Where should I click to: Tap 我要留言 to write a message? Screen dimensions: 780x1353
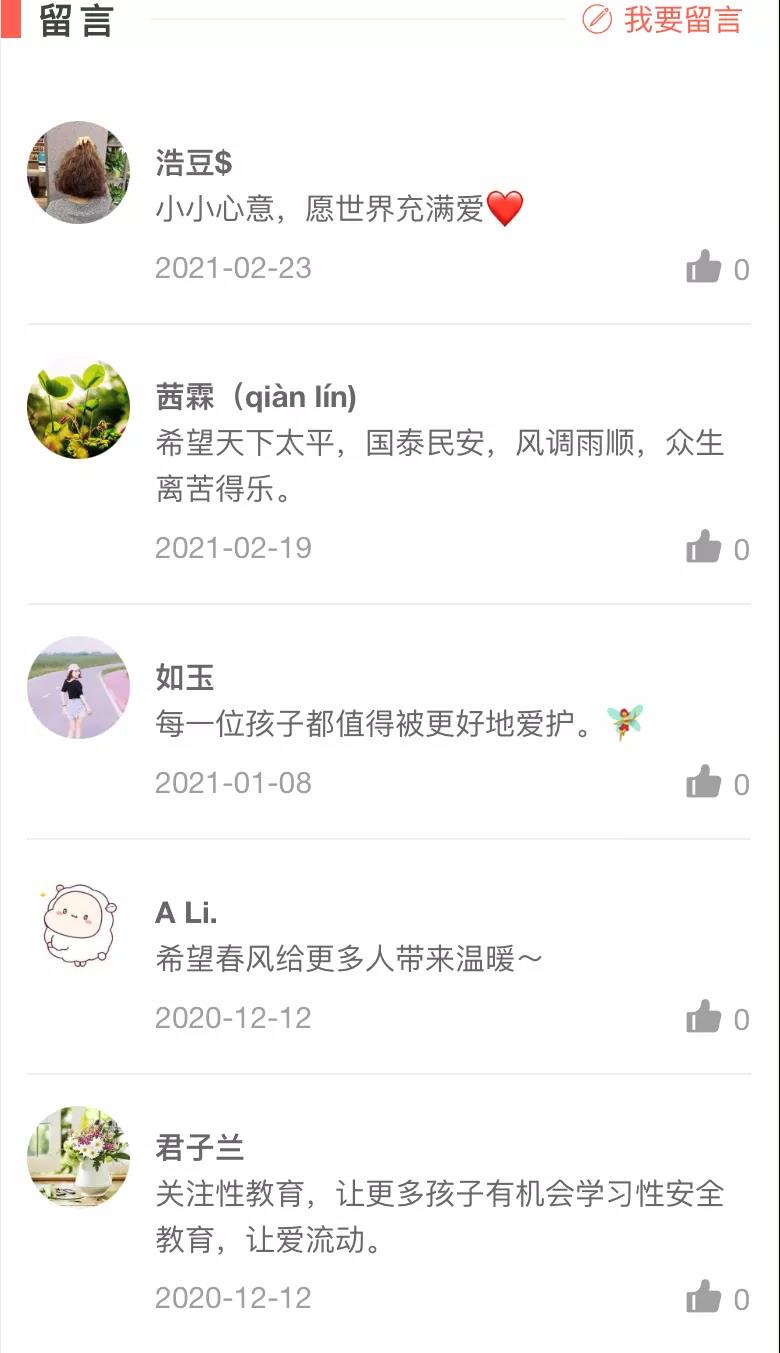[663, 20]
